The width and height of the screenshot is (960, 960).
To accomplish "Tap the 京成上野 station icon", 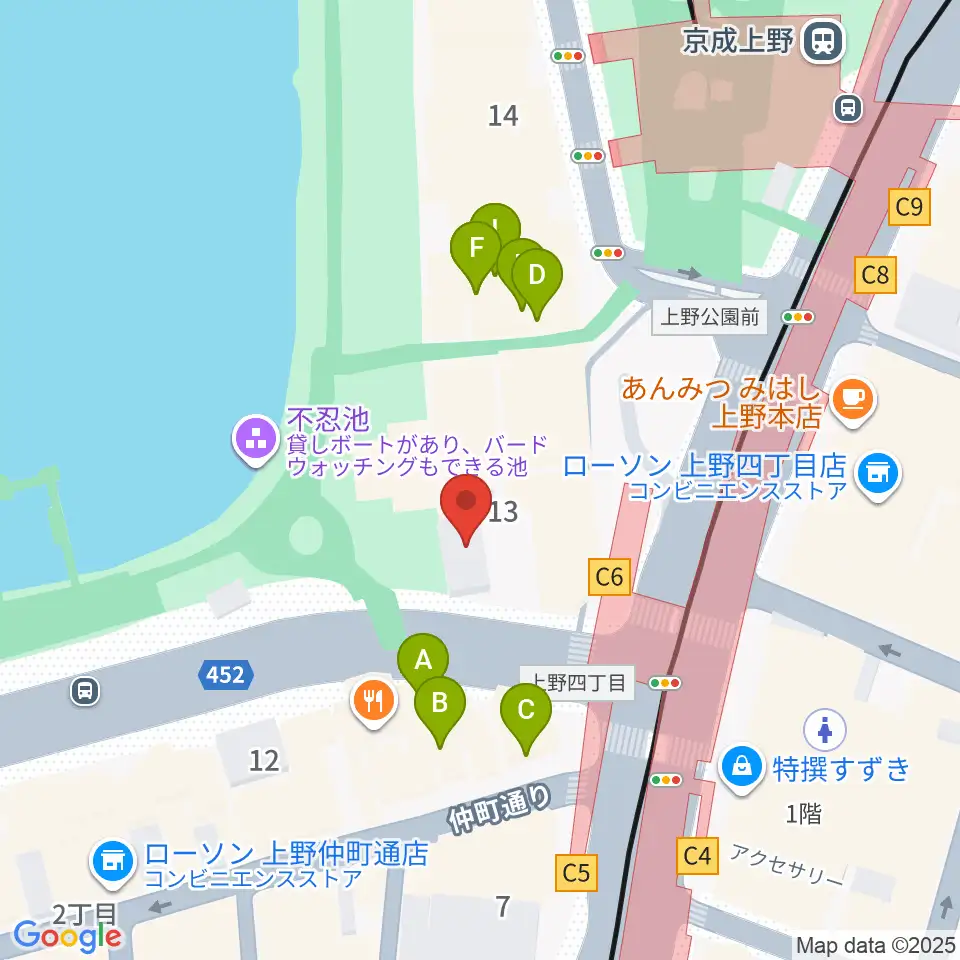I will (824, 41).
